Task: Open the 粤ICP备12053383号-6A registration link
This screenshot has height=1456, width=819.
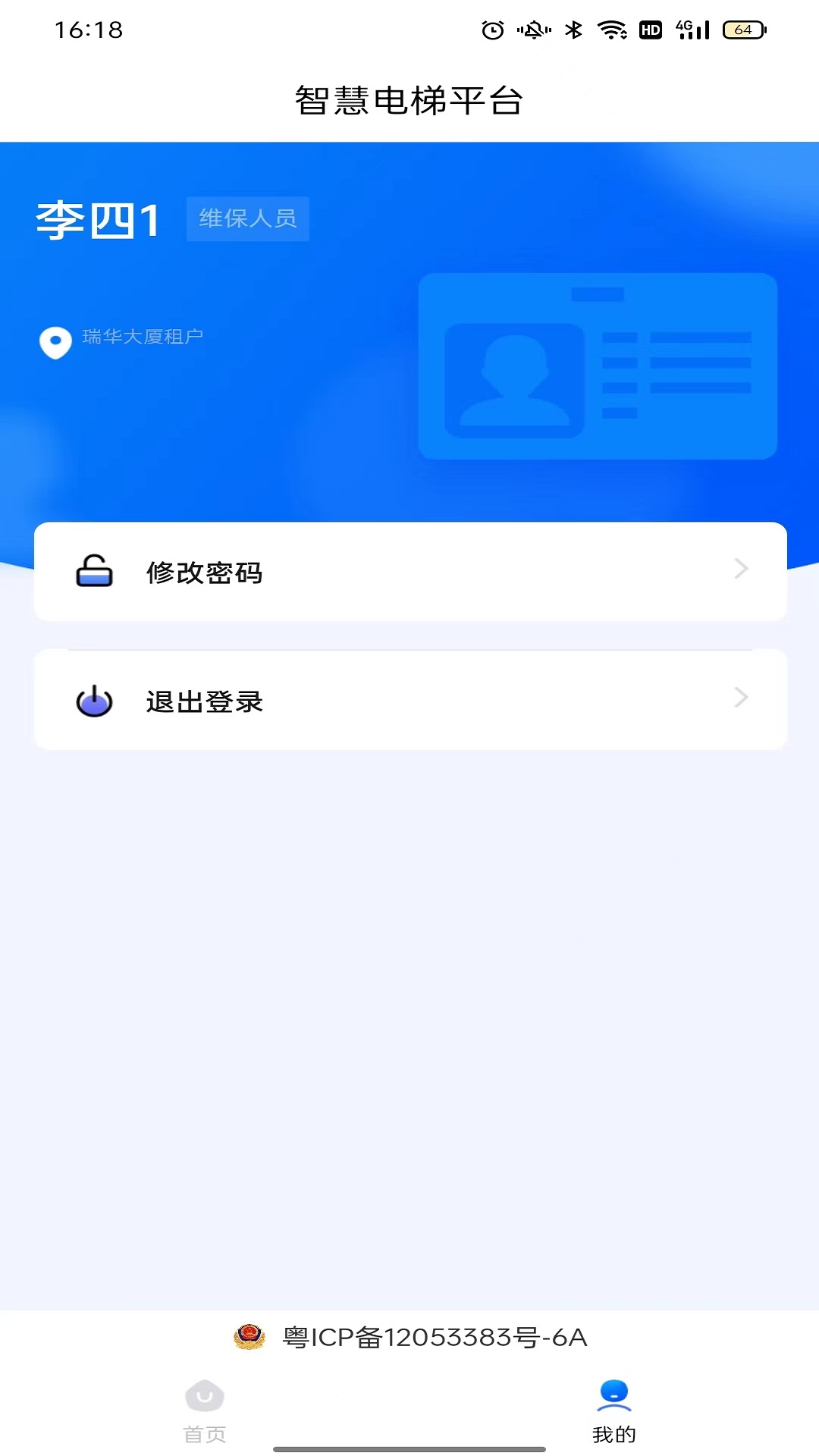Action: pyautogui.click(x=434, y=1338)
